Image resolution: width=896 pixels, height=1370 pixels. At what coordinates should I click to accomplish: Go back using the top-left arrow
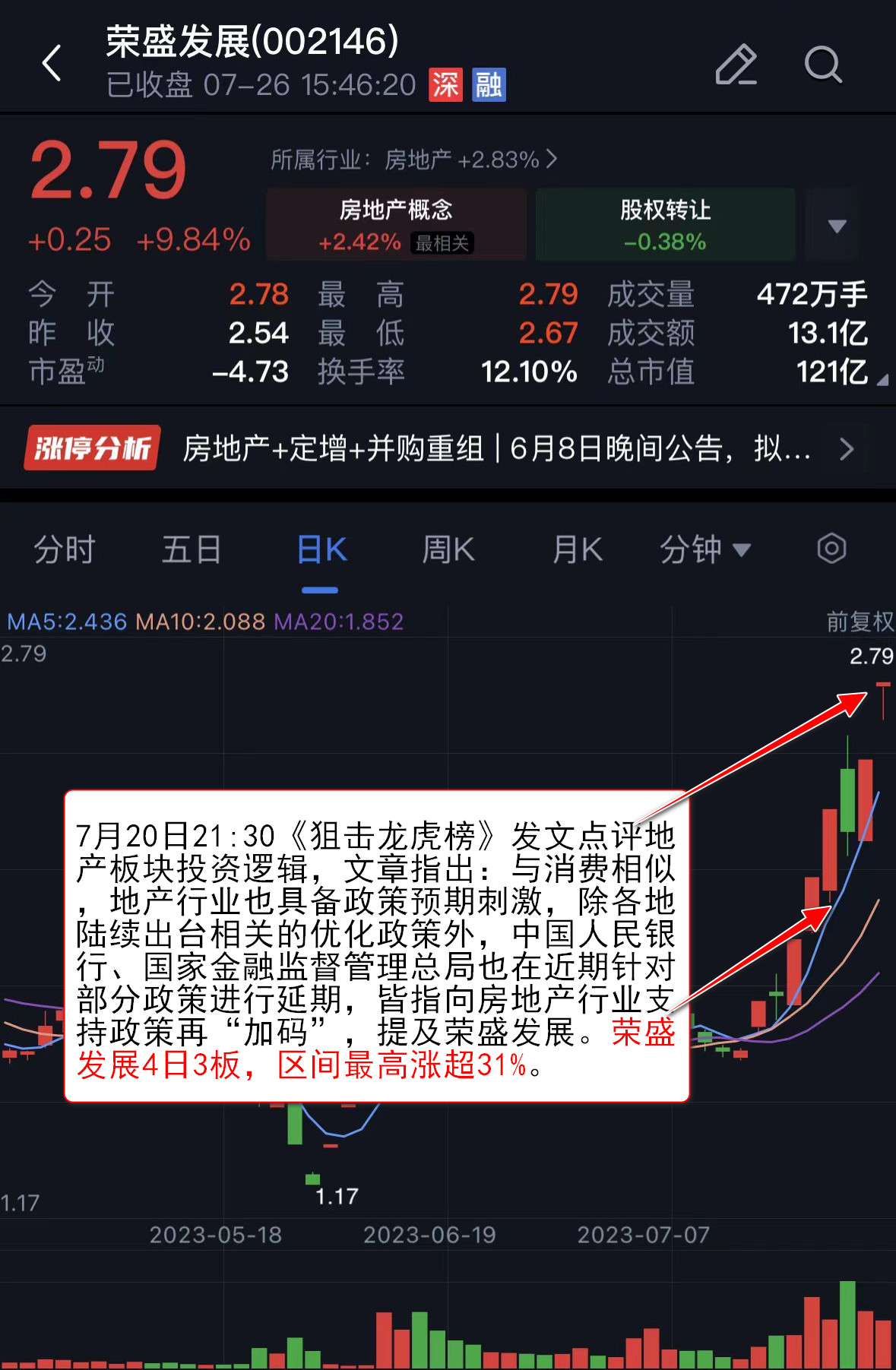click(x=52, y=63)
